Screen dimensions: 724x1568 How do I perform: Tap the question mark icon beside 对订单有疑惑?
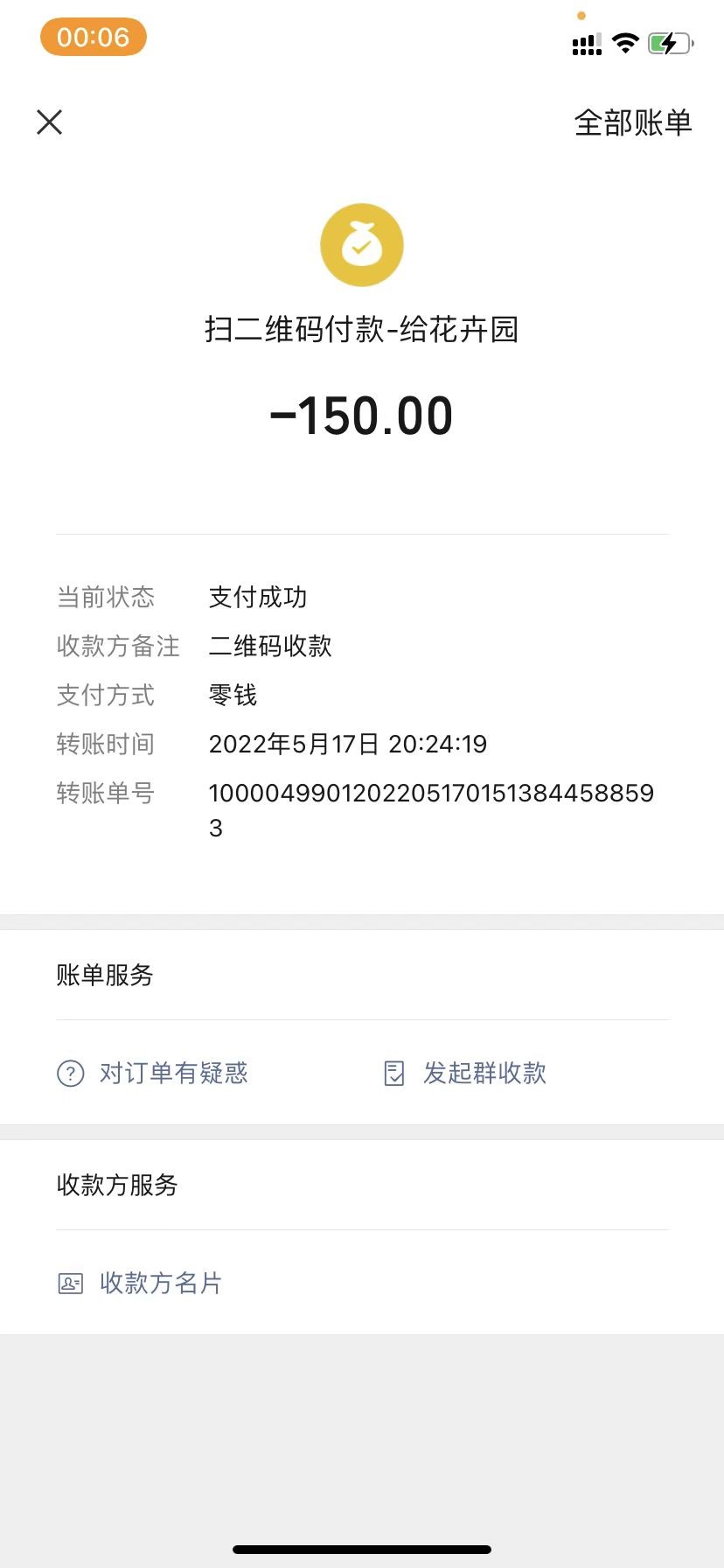(x=70, y=1073)
